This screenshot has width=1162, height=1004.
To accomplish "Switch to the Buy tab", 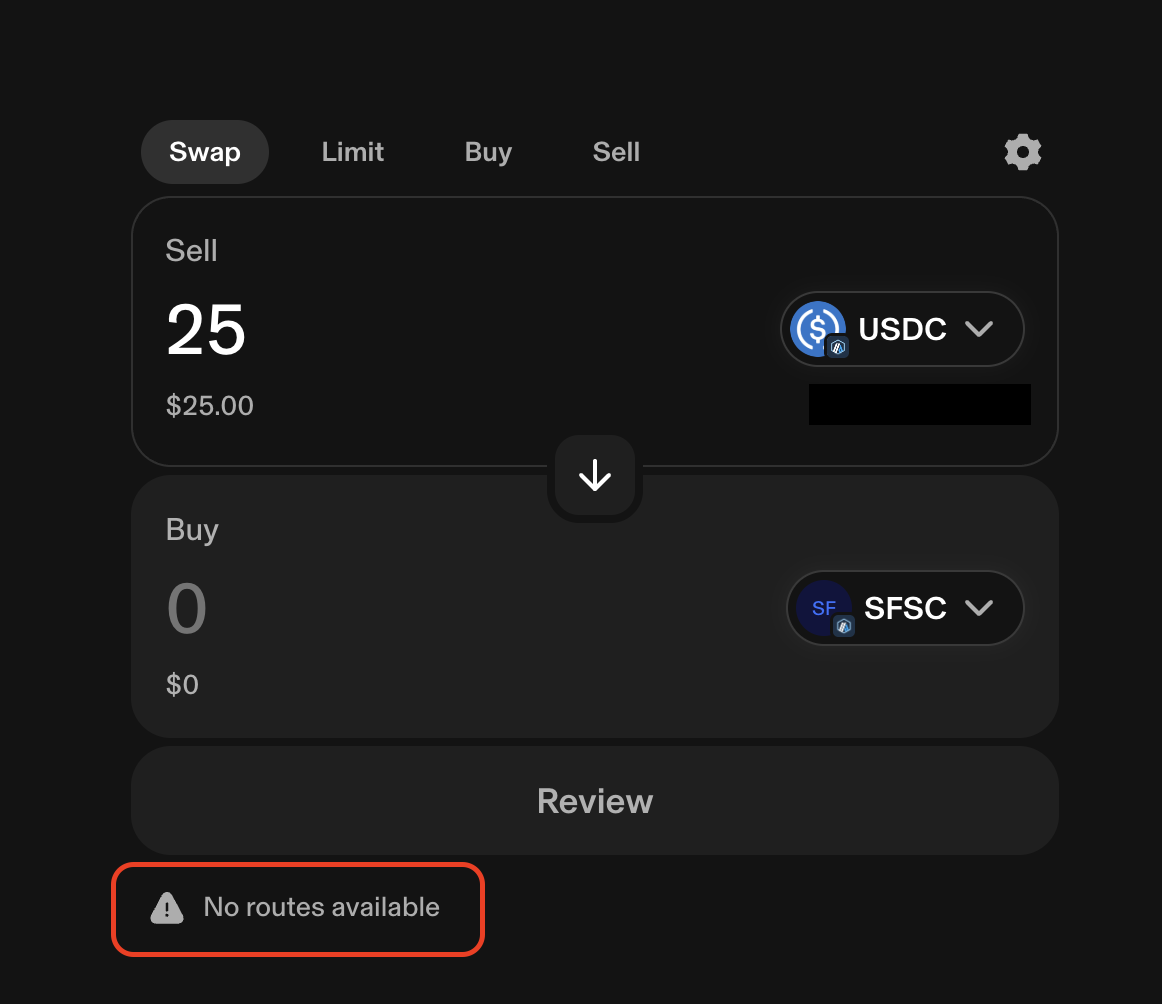I will click(x=488, y=152).
